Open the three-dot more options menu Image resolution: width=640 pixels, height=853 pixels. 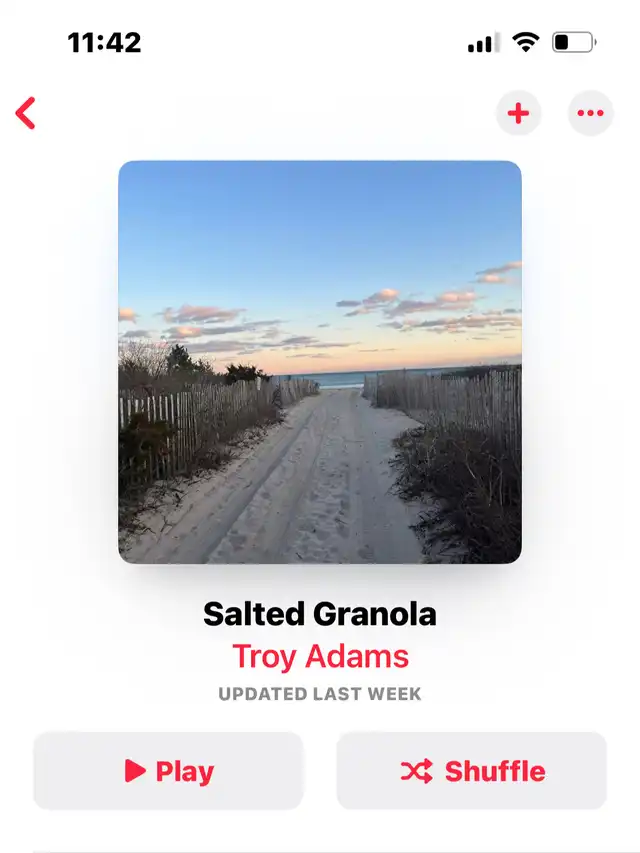pyautogui.click(x=590, y=113)
